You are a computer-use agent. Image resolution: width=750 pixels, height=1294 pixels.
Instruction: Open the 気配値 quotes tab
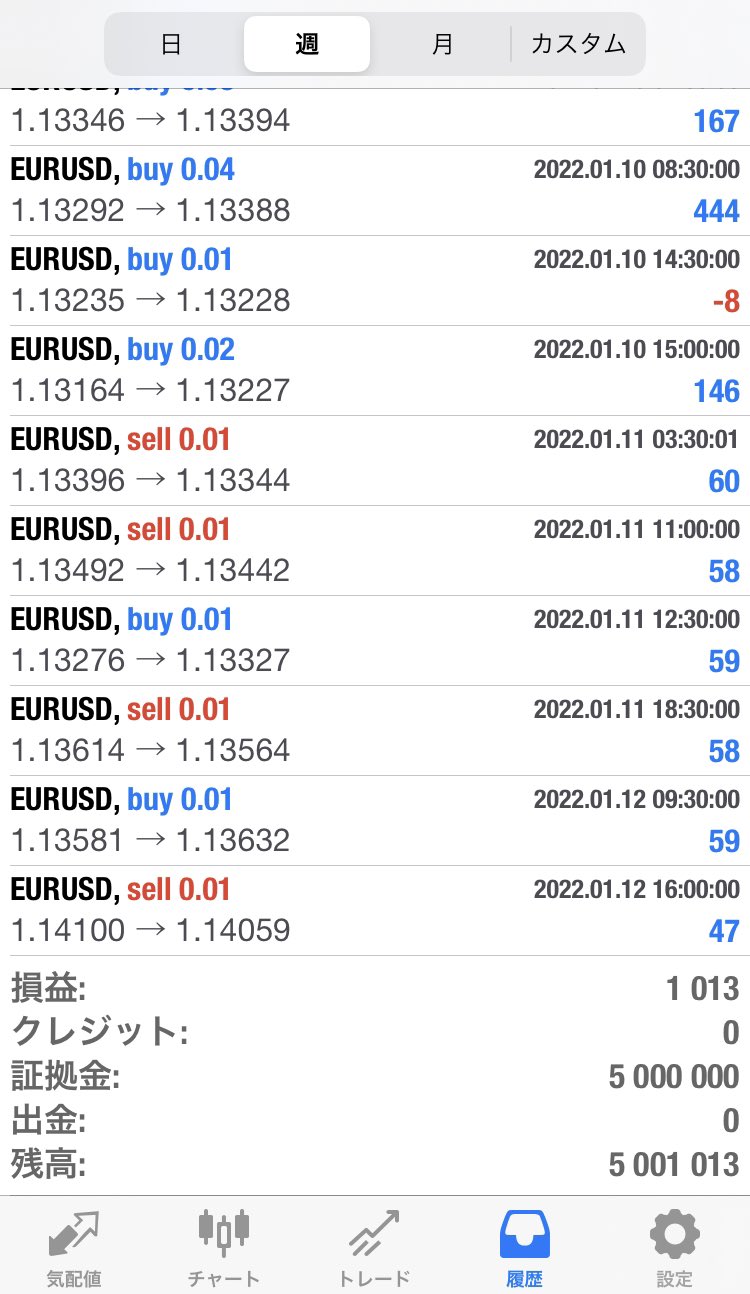(x=74, y=1246)
